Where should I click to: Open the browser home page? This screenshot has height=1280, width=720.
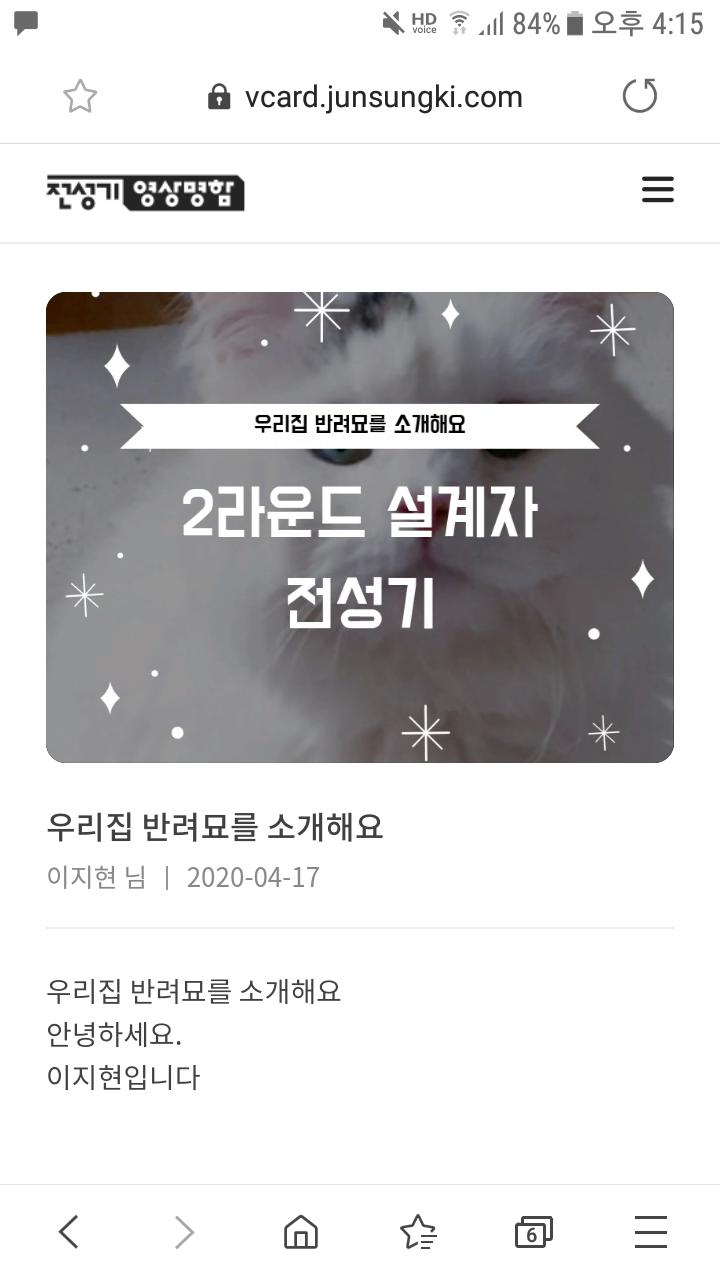tap(301, 1232)
